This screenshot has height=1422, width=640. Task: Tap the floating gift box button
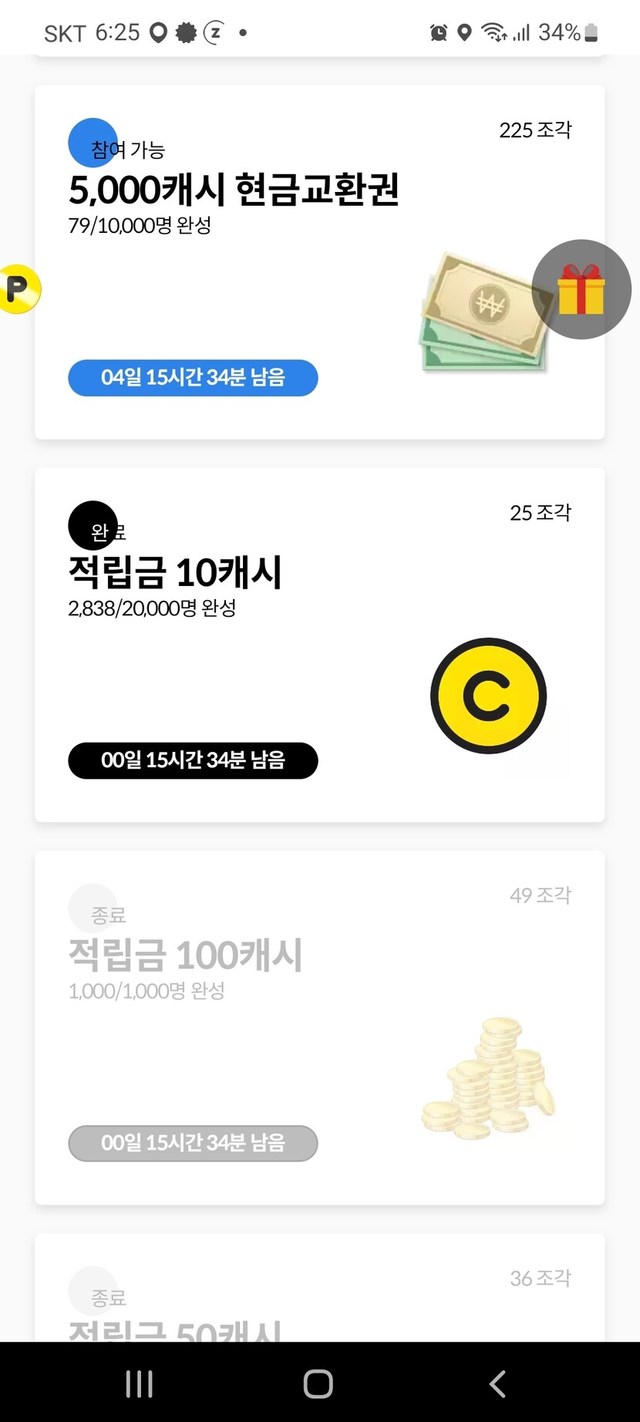pos(581,290)
